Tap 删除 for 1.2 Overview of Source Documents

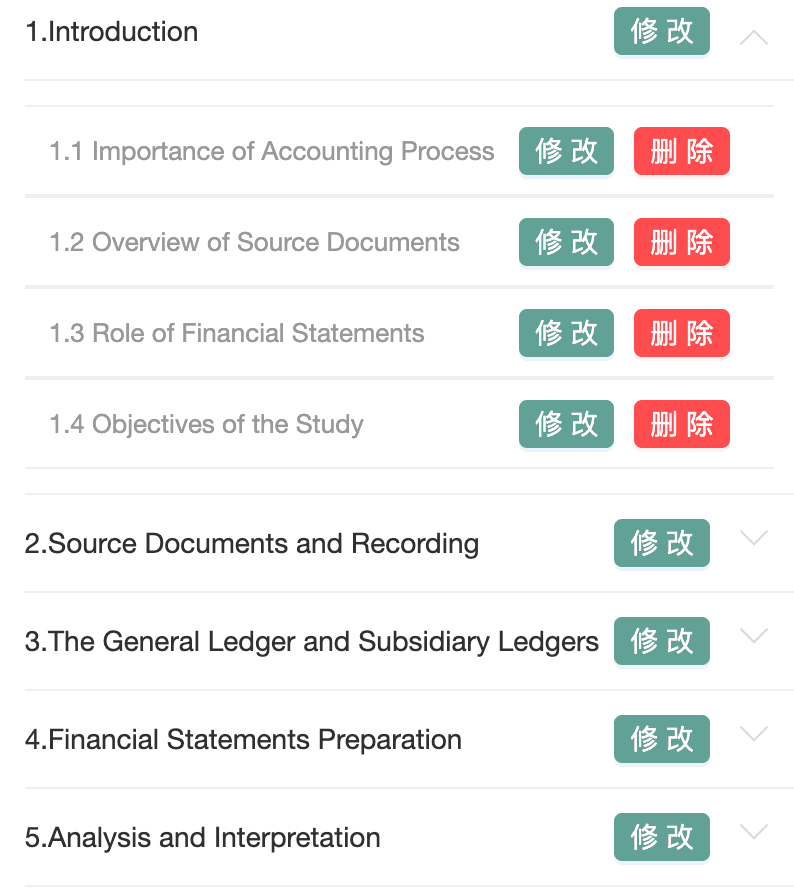681,242
